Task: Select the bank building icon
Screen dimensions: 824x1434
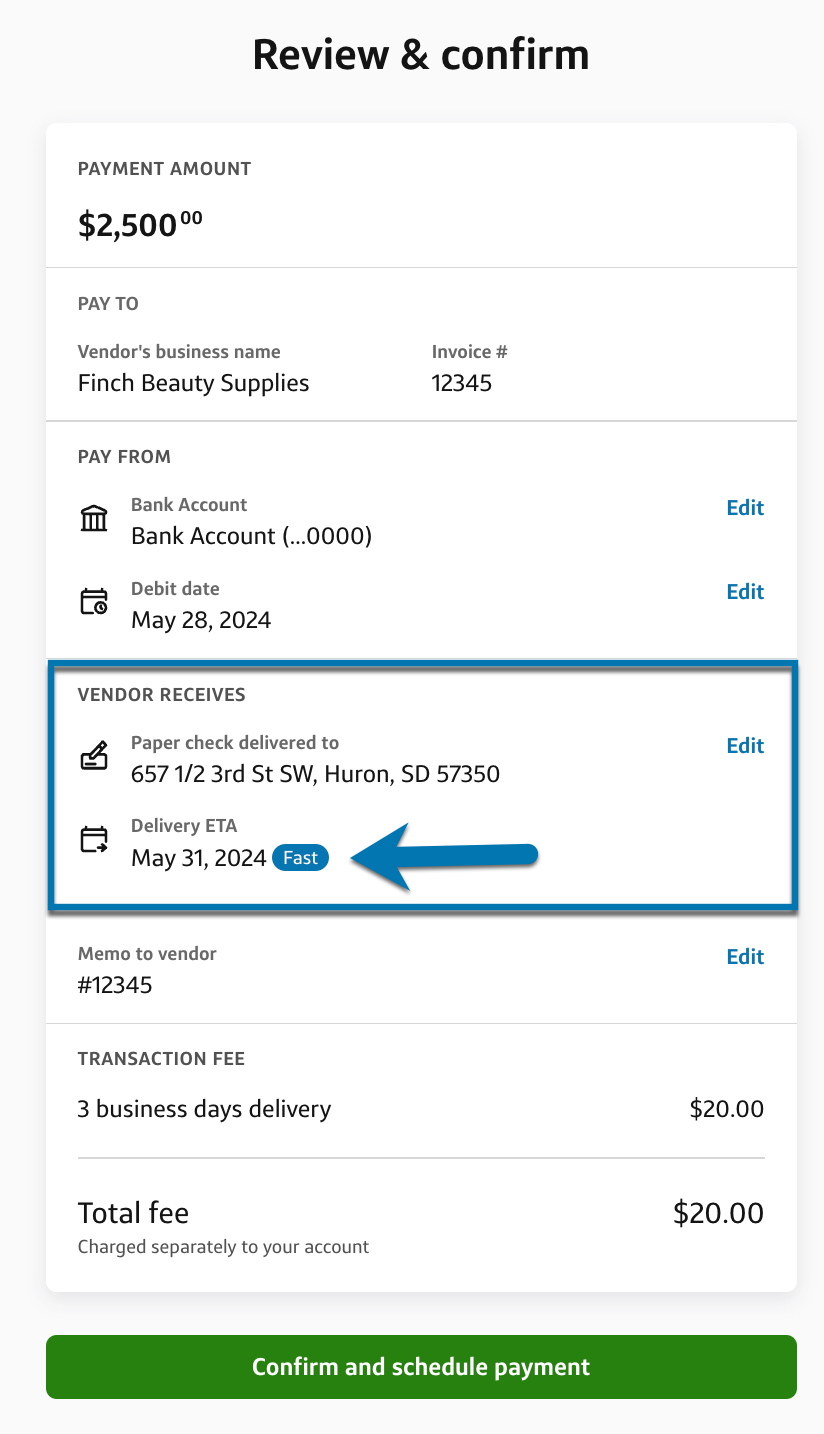Action: pos(93,518)
